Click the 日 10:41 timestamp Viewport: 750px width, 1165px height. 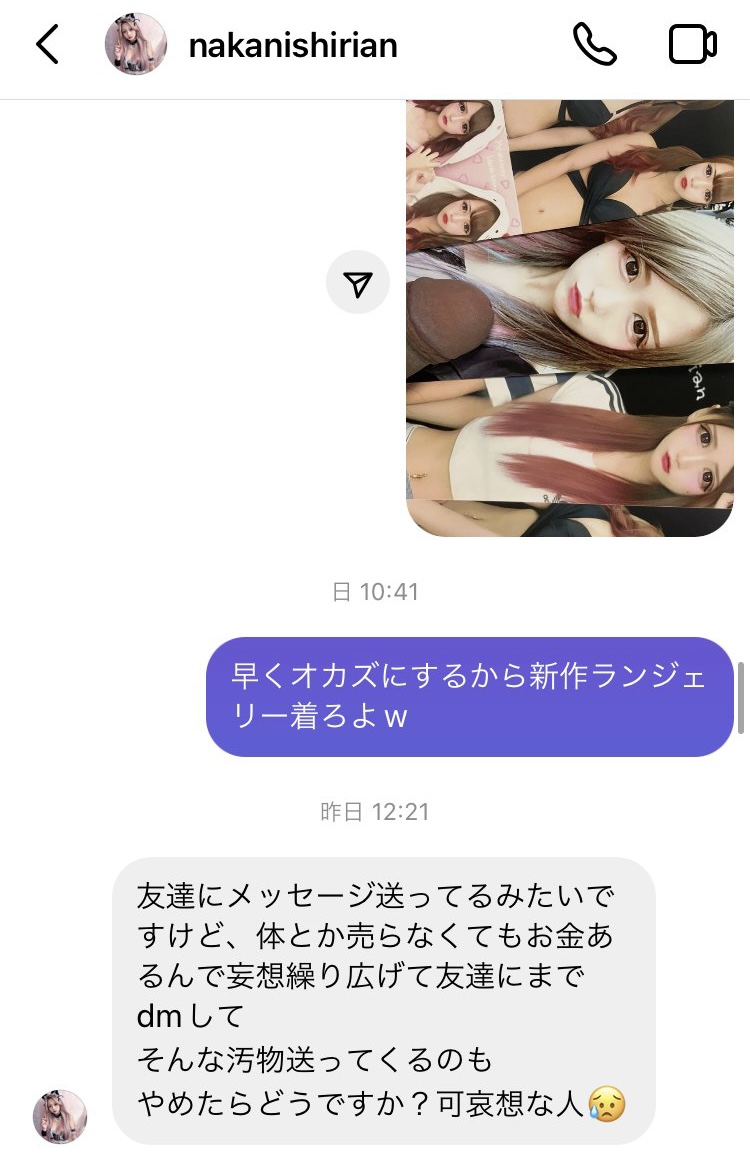click(375, 592)
